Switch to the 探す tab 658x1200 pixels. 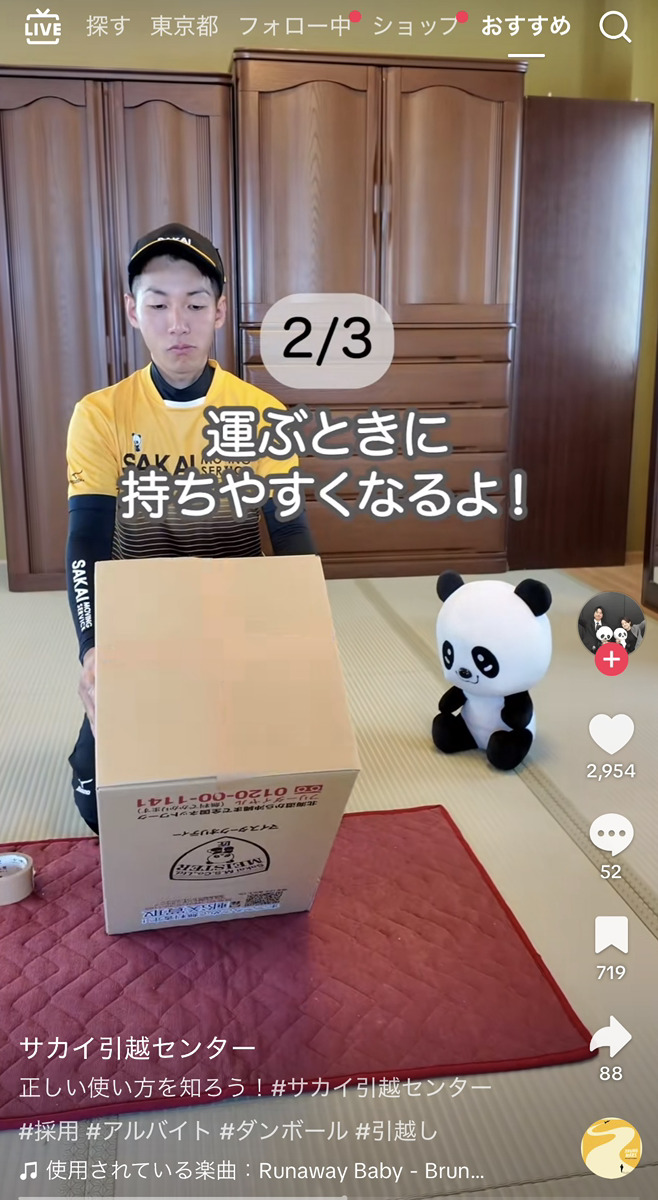pos(108,27)
